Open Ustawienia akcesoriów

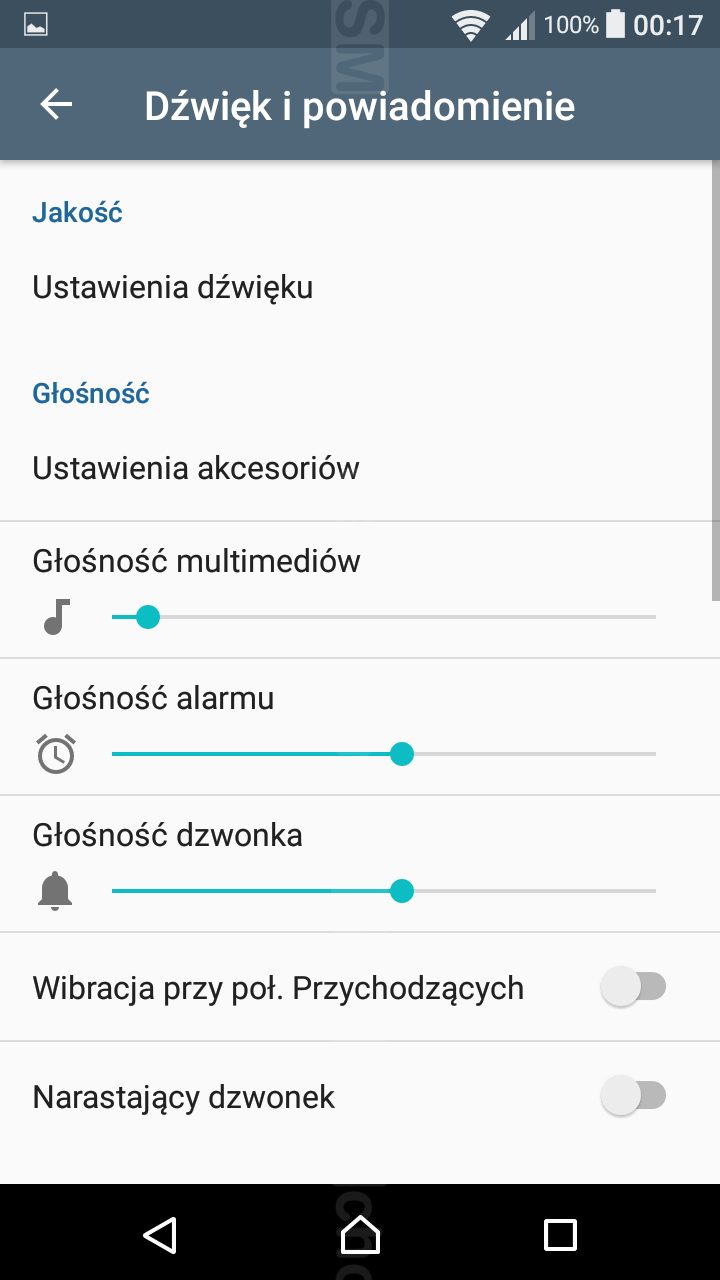coord(360,468)
